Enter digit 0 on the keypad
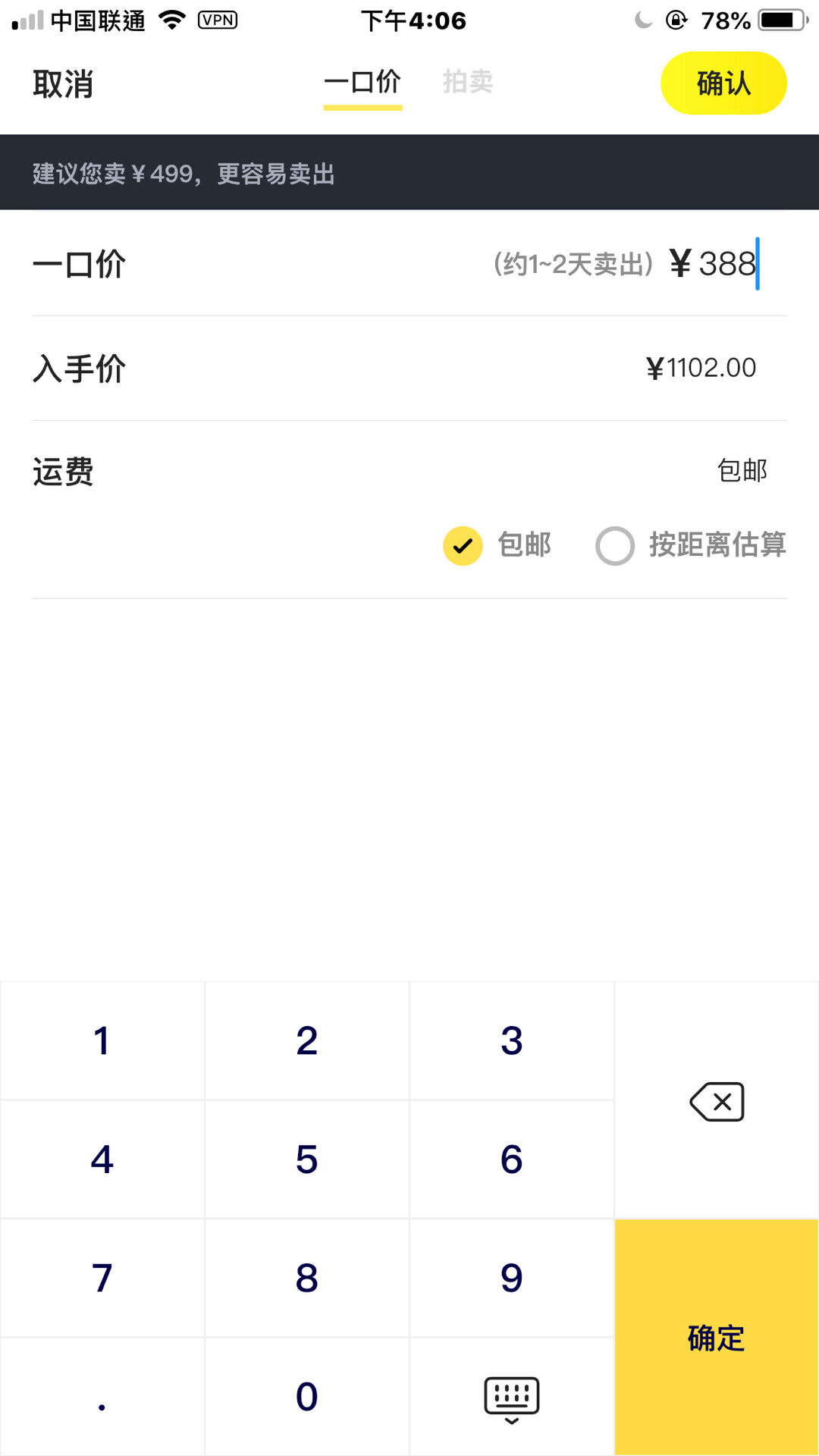Screen dimensions: 819x1456 pyautogui.click(x=307, y=1397)
